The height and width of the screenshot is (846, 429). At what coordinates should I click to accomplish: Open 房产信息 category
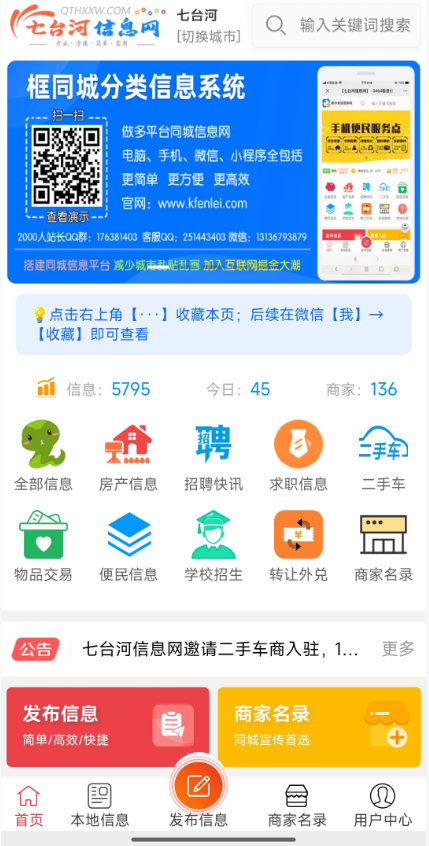128,455
